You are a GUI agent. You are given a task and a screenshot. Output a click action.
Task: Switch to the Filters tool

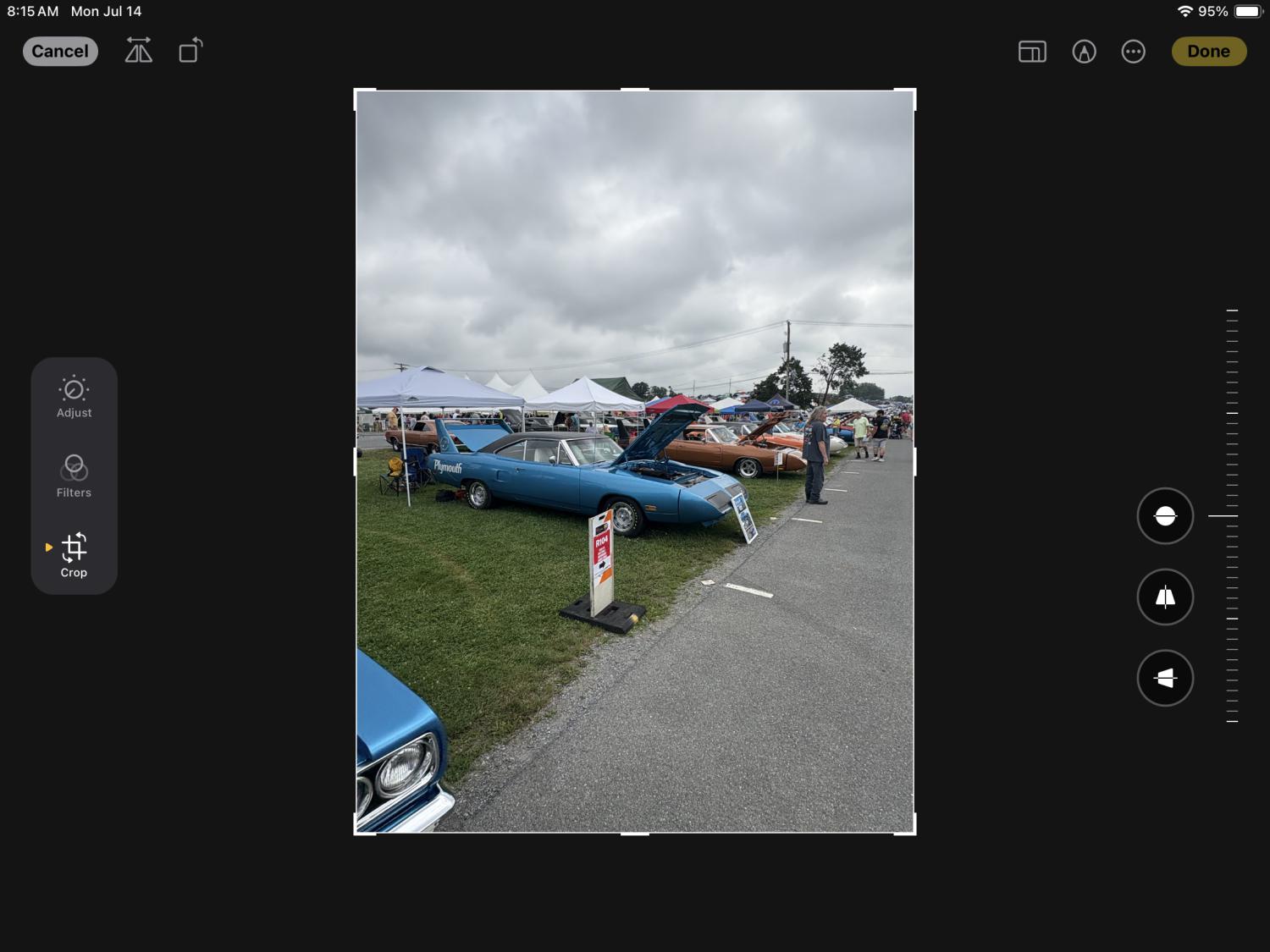coord(74,476)
